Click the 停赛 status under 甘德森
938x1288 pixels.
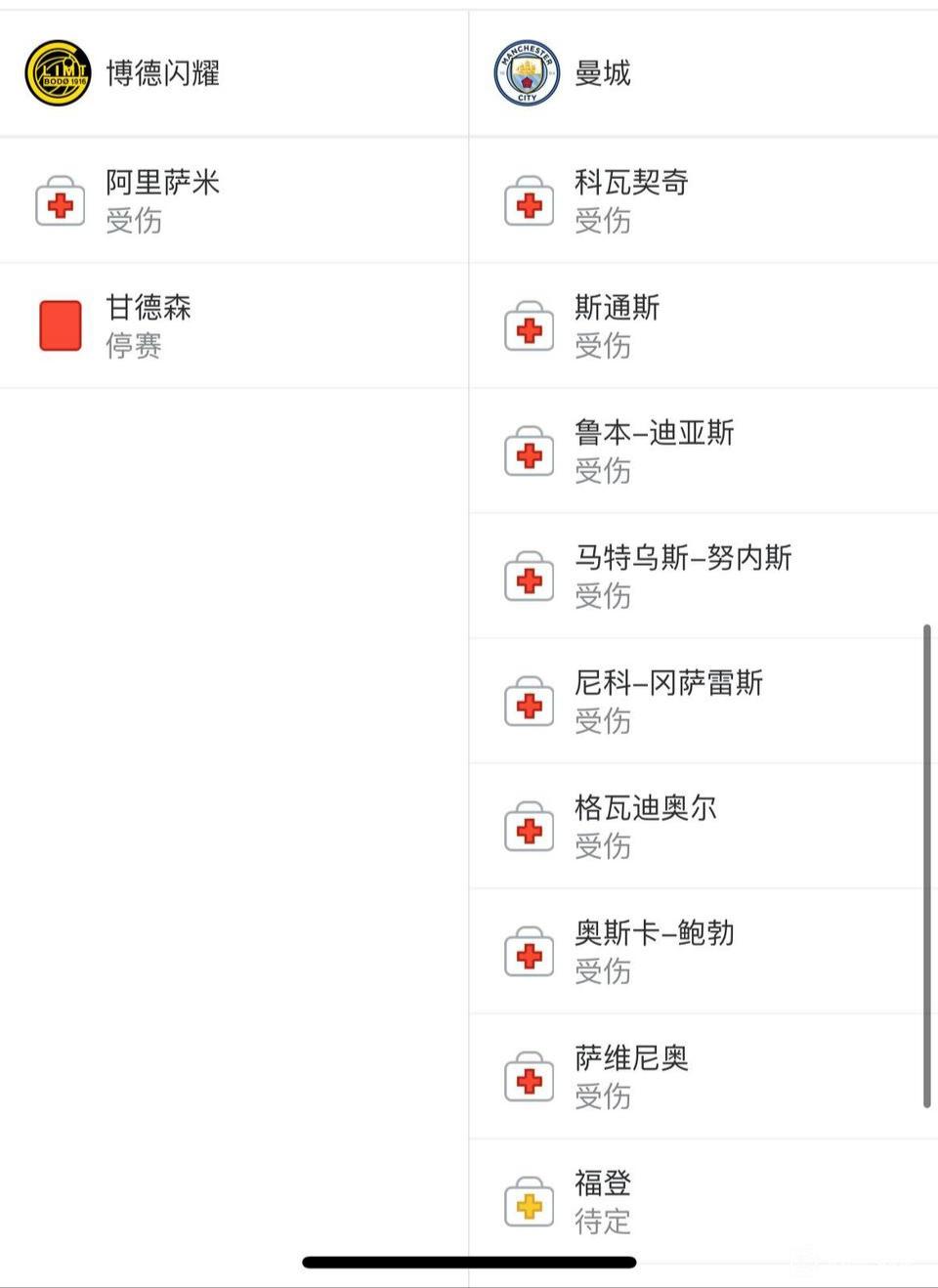coord(134,346)
